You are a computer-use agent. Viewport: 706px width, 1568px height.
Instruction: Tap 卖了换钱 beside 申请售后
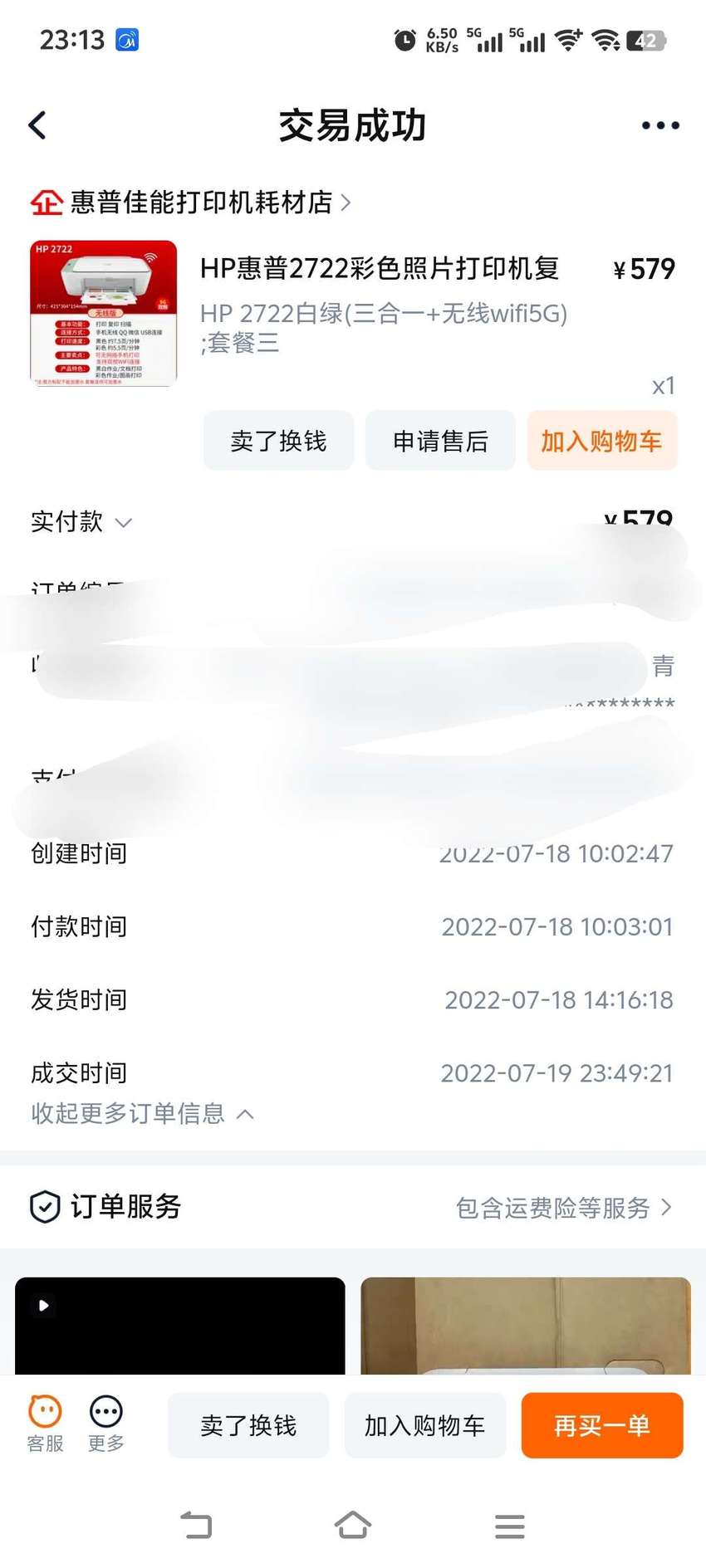[x=278, y=441]
